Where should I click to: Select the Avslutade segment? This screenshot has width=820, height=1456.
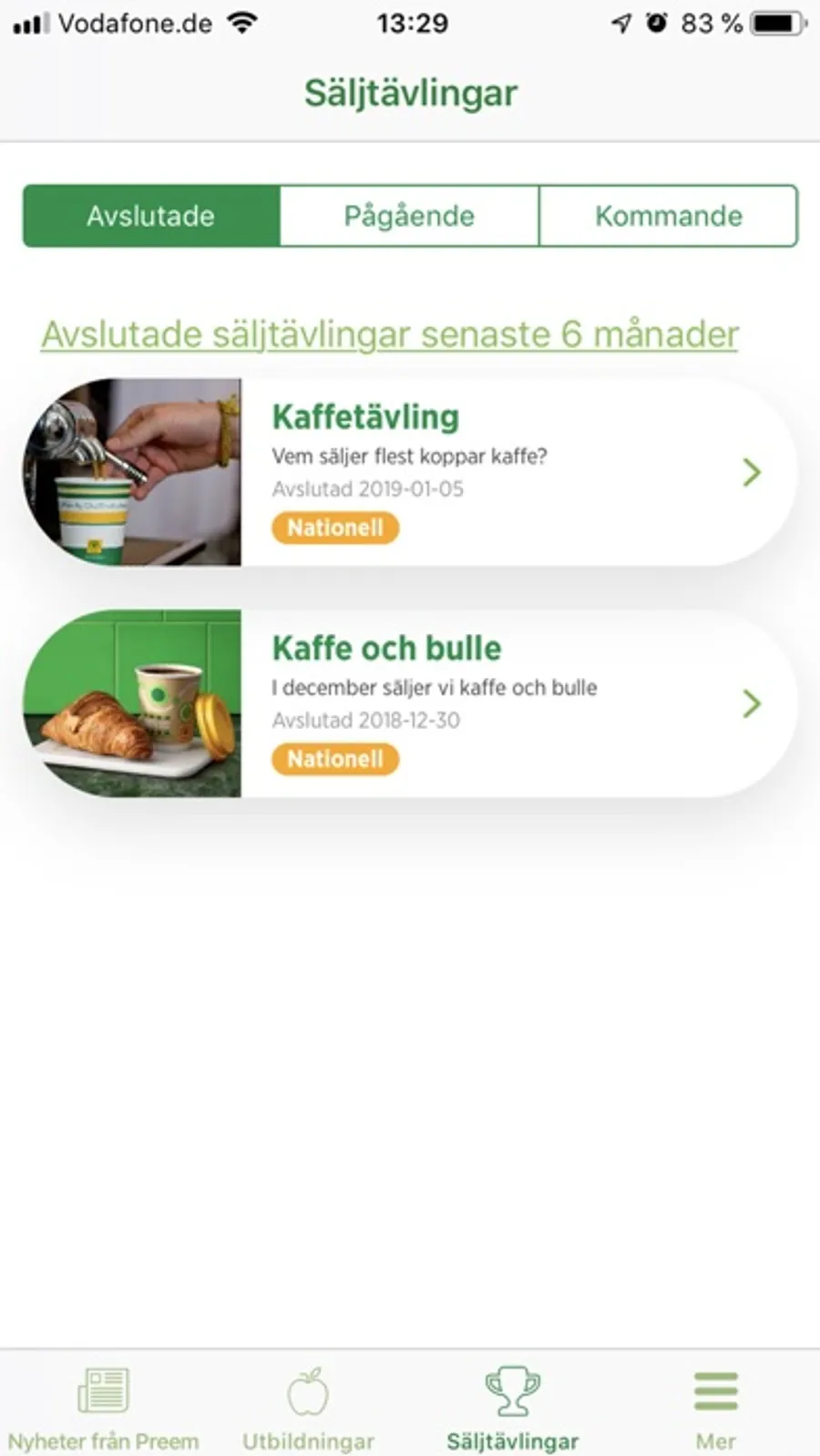(x=151, y=216)
